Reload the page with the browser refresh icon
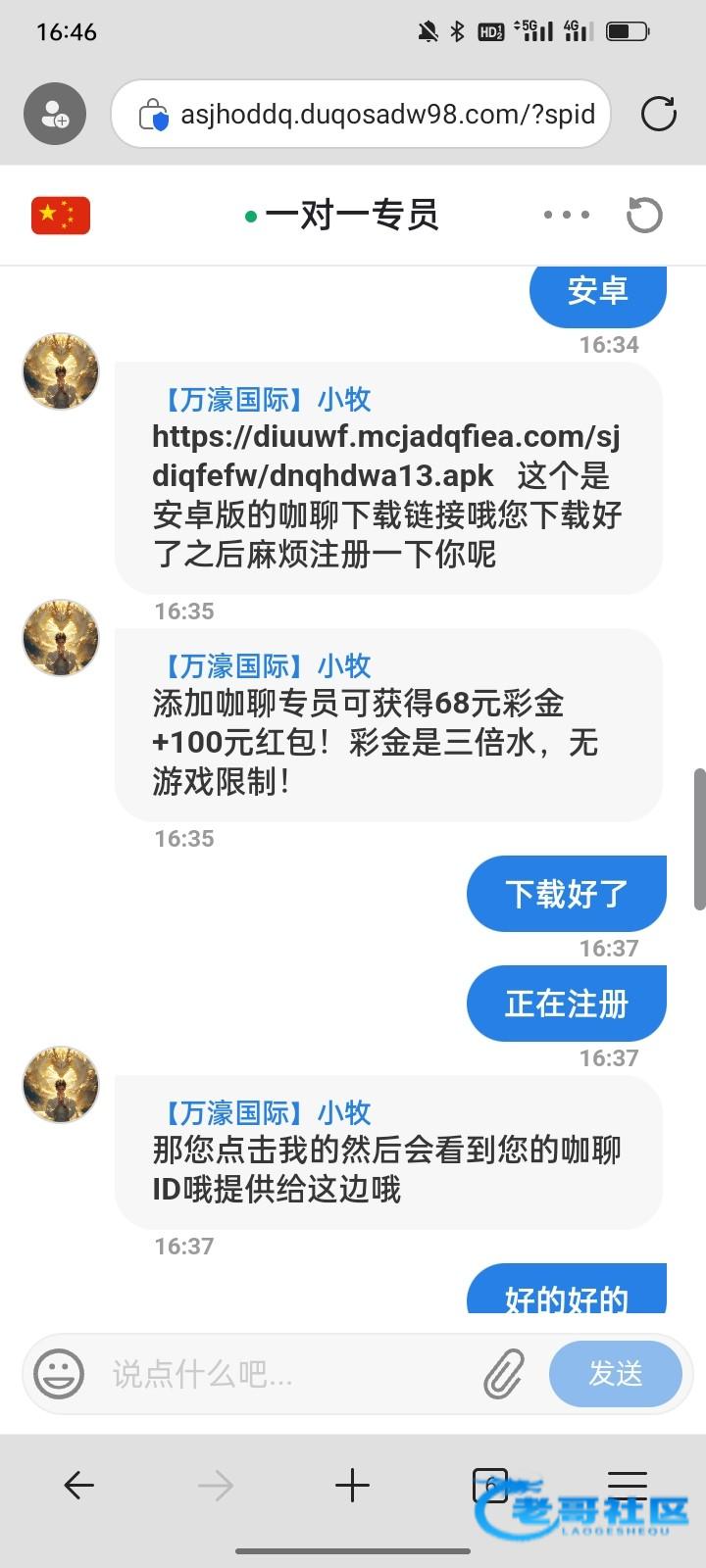706x1568 pixels. point(658,115)
